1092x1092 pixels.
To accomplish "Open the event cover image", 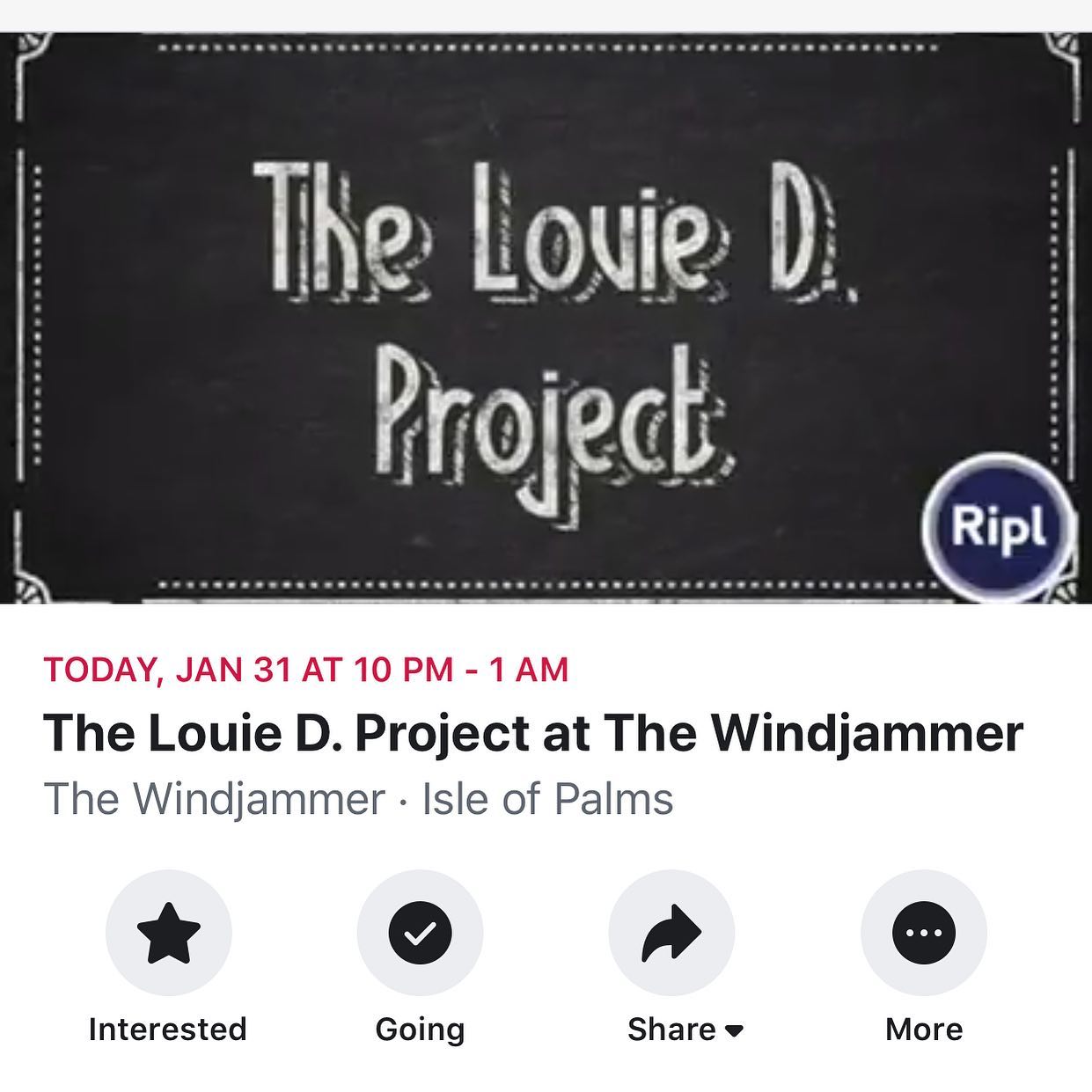I will [546, 319].
